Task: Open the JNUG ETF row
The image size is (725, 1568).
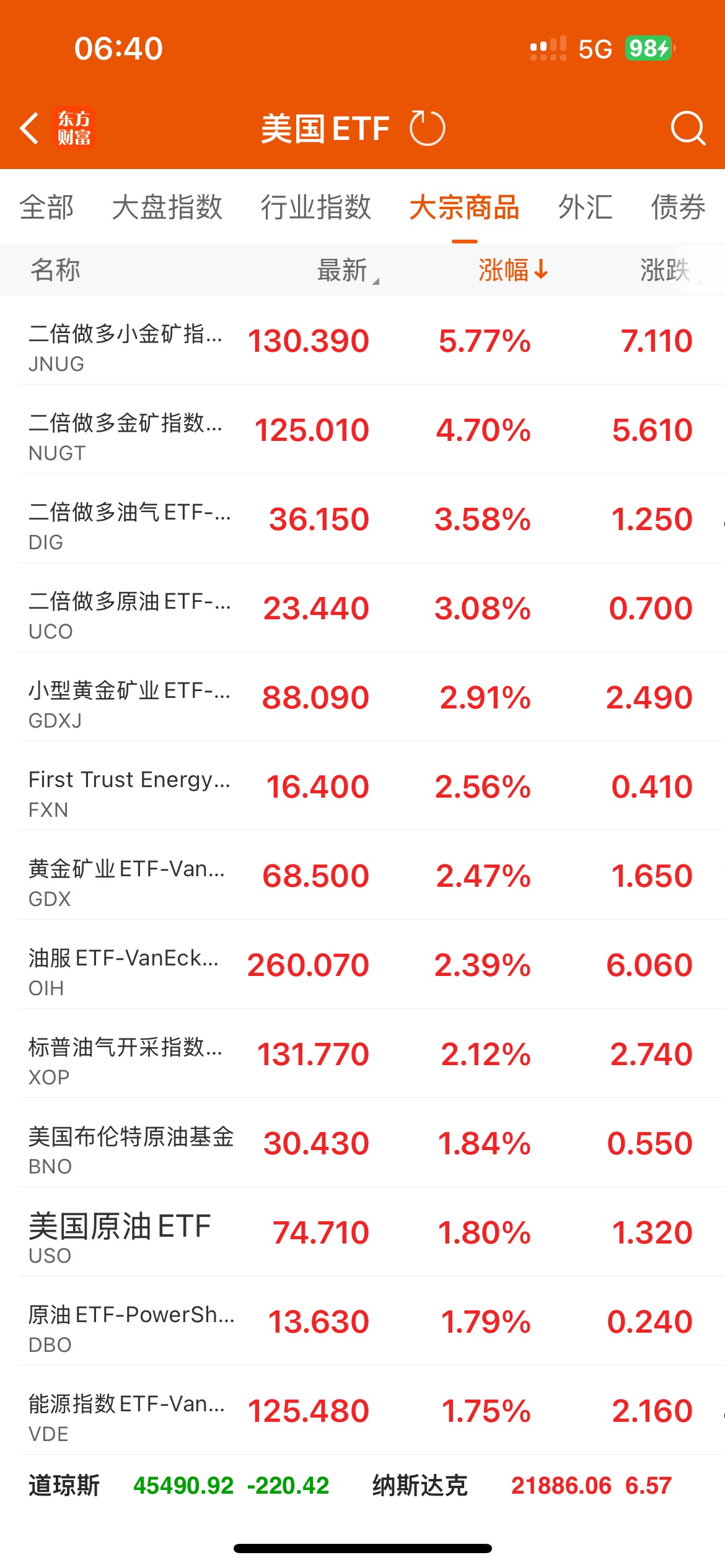Action: click(x=362, y=340)
